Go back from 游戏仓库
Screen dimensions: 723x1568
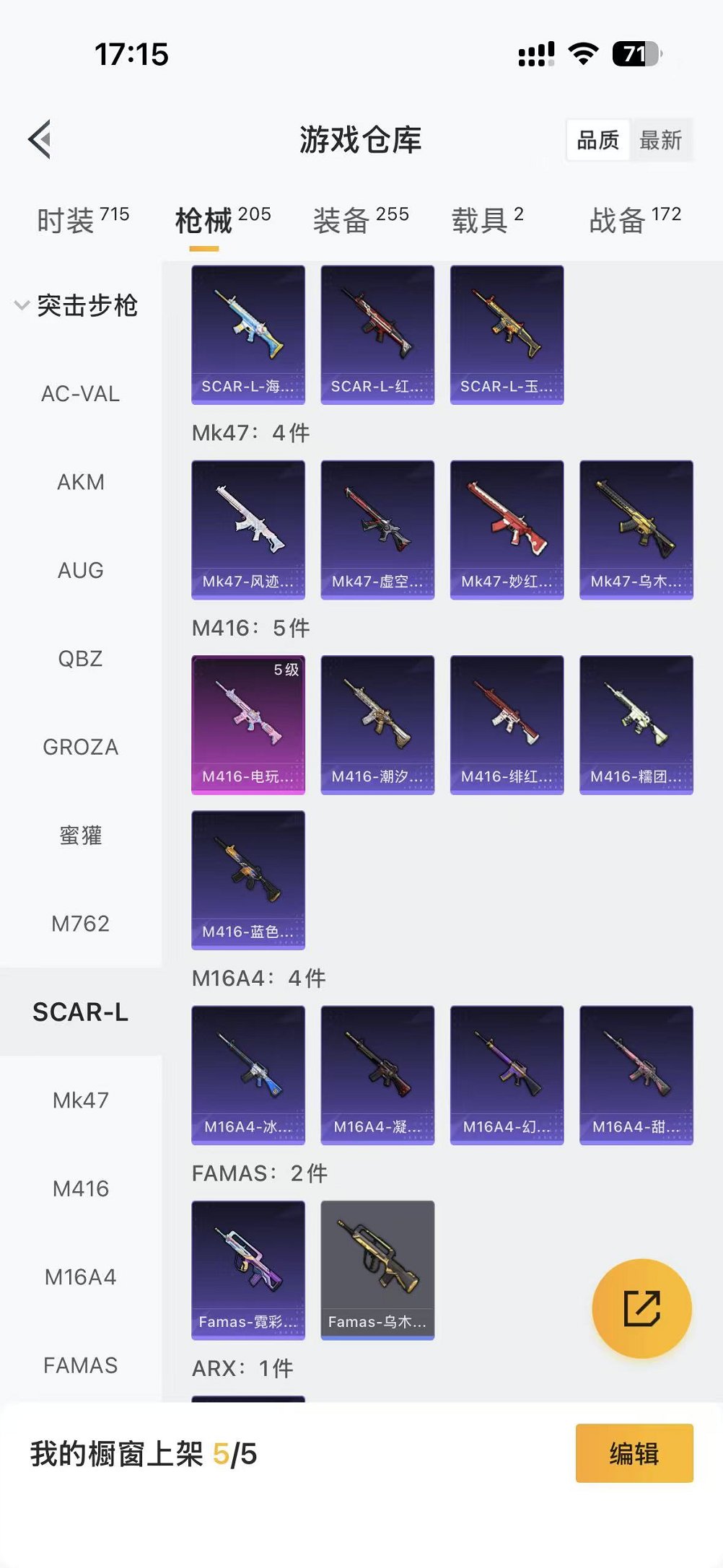(40, 139)
